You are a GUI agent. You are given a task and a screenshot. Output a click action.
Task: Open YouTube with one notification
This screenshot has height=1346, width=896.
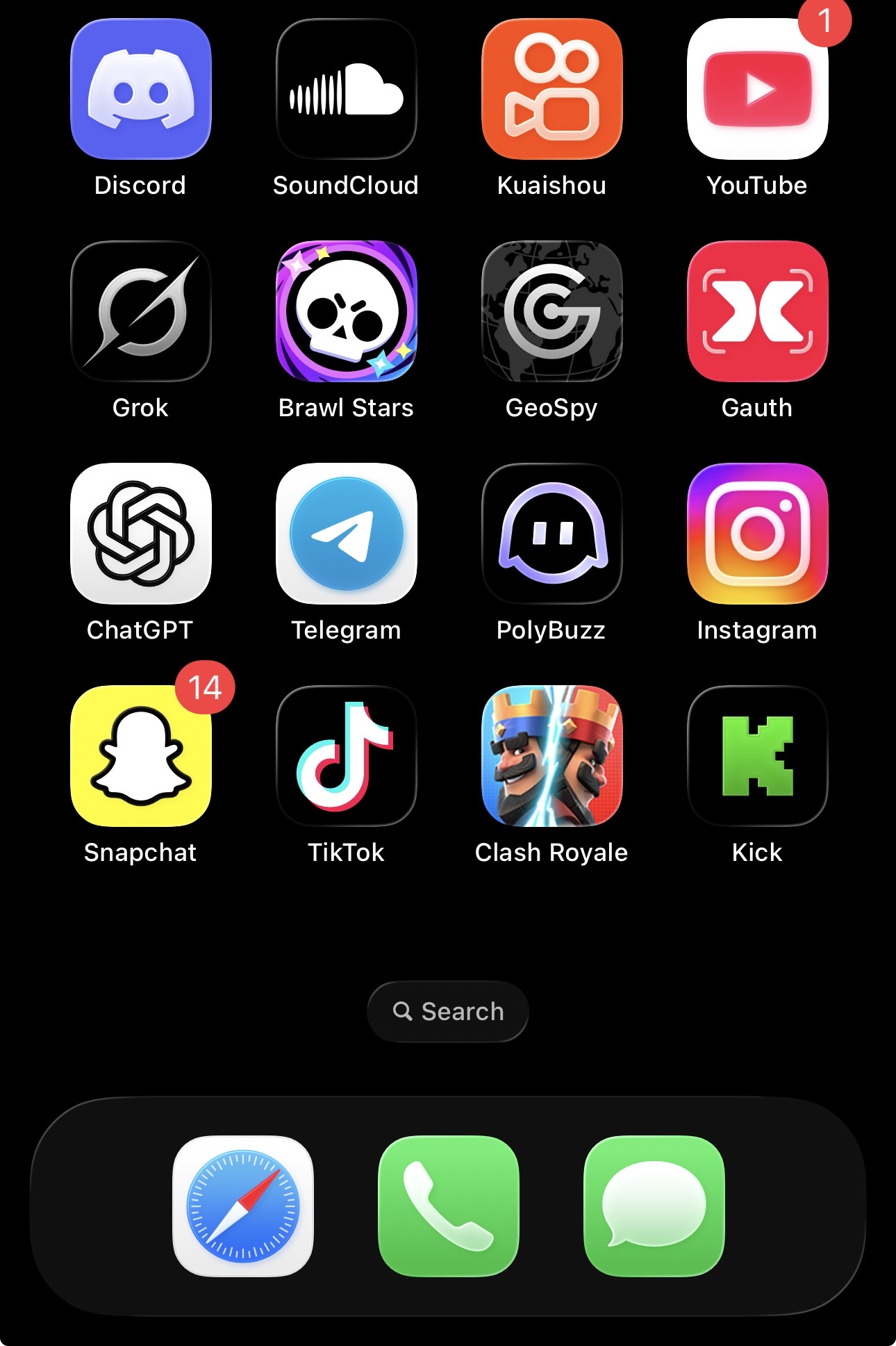758,89
